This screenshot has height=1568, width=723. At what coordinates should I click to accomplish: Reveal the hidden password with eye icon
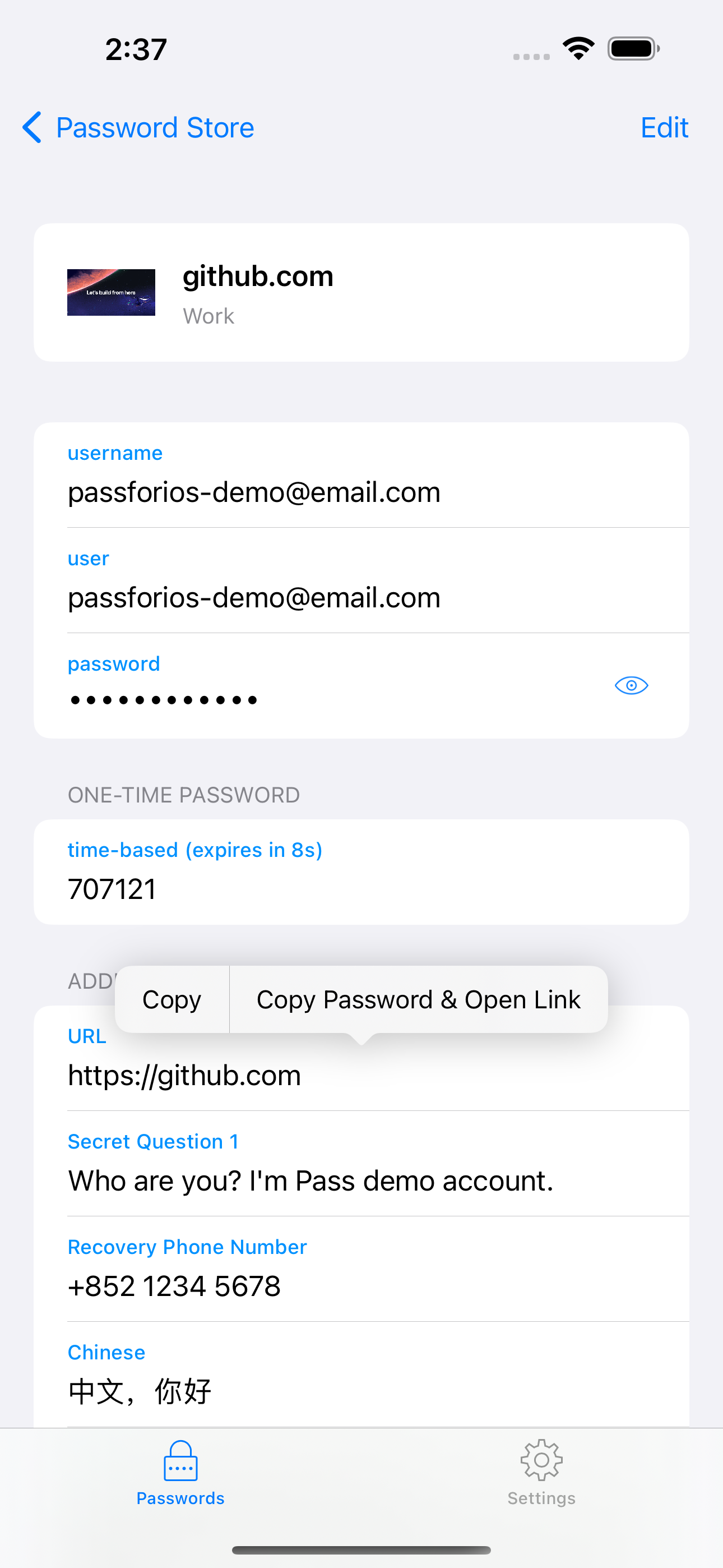point(631,685)
